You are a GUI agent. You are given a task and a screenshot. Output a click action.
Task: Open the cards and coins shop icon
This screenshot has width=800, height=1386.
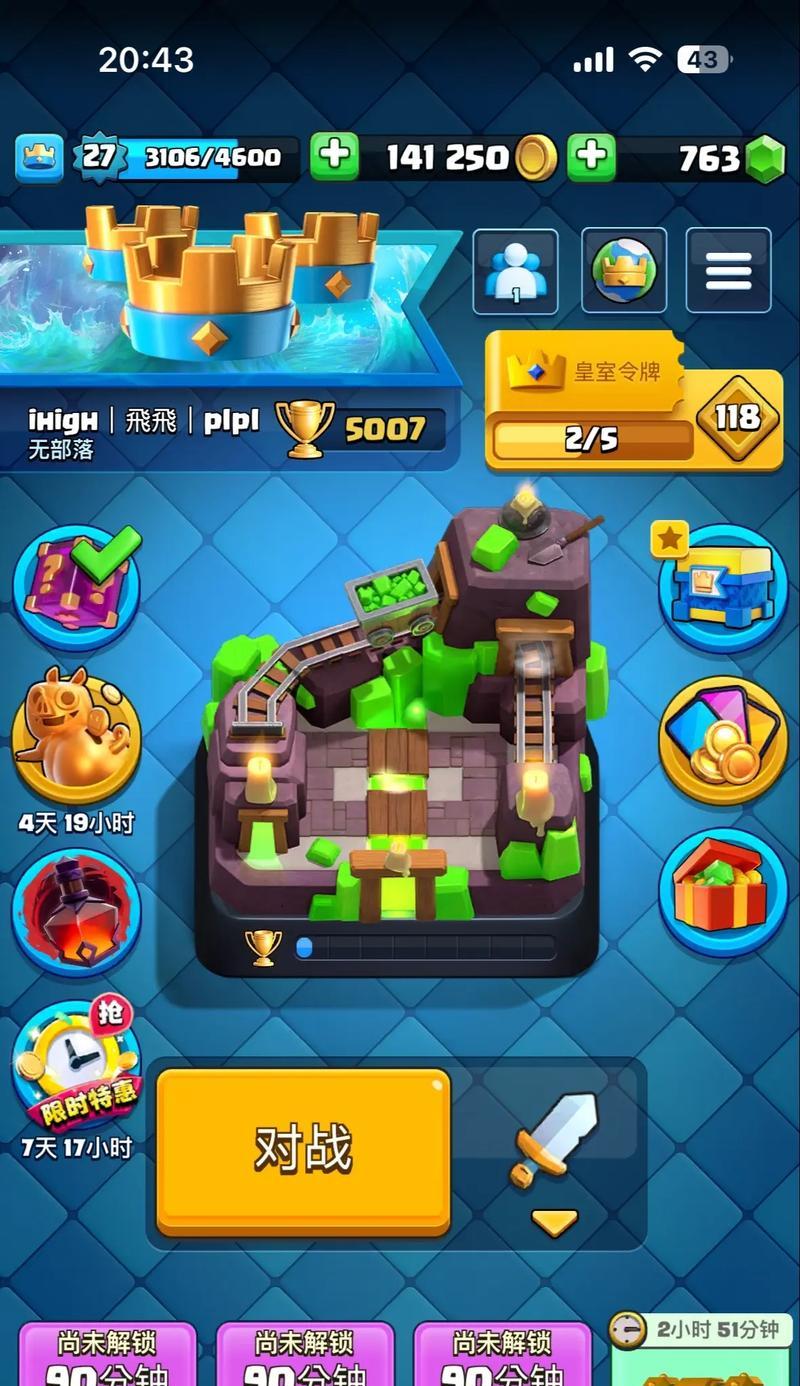tap(724, 740)
